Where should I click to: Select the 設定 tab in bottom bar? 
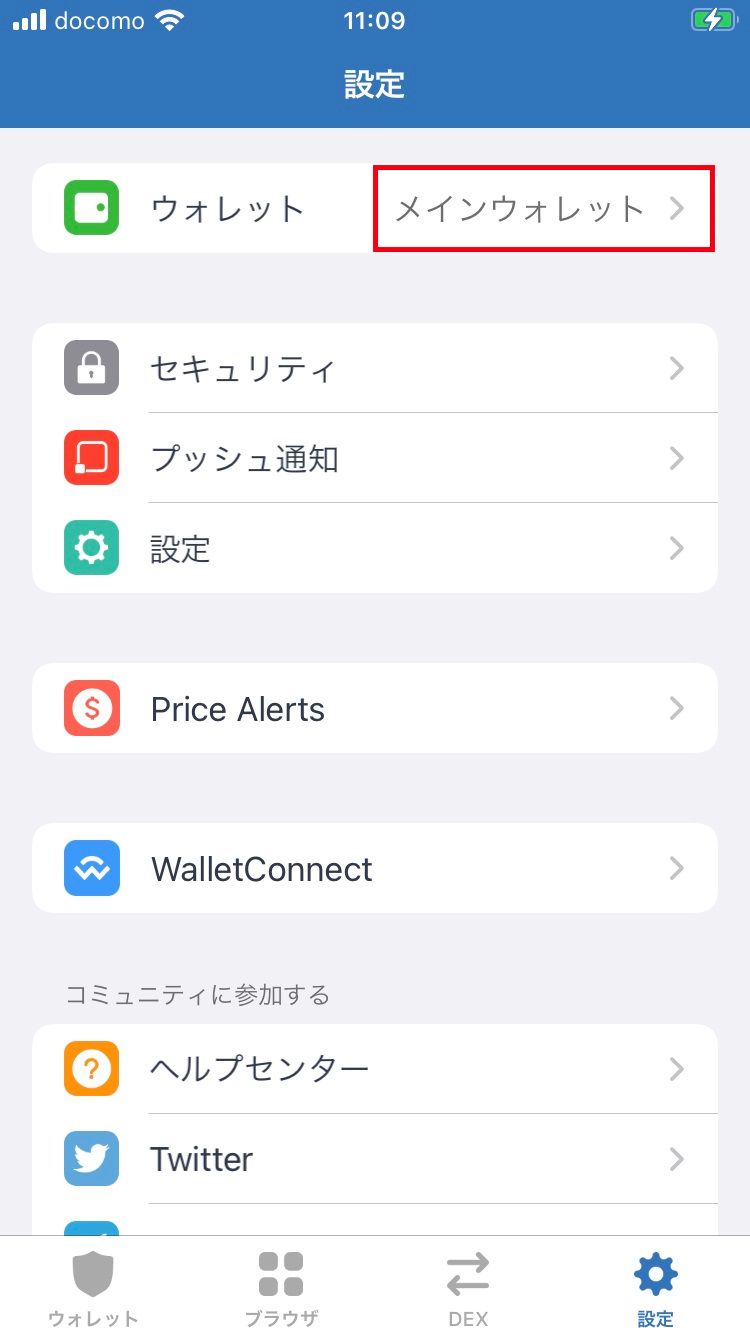pyautogui.click(x=656, y=1288)
